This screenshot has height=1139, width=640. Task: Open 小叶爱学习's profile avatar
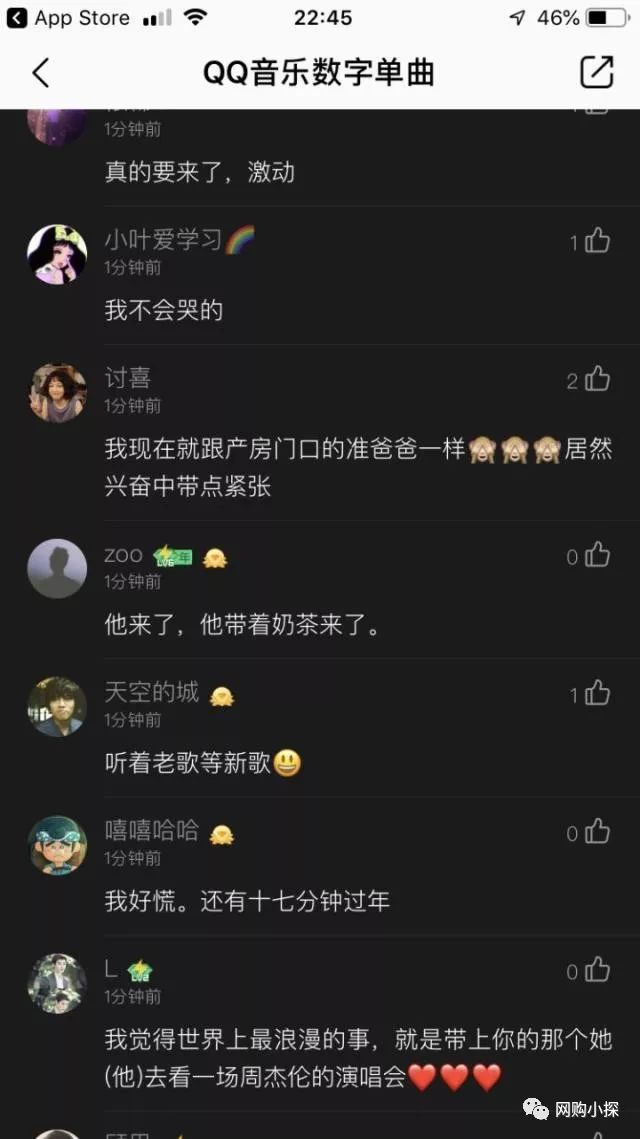click(57, 254)
